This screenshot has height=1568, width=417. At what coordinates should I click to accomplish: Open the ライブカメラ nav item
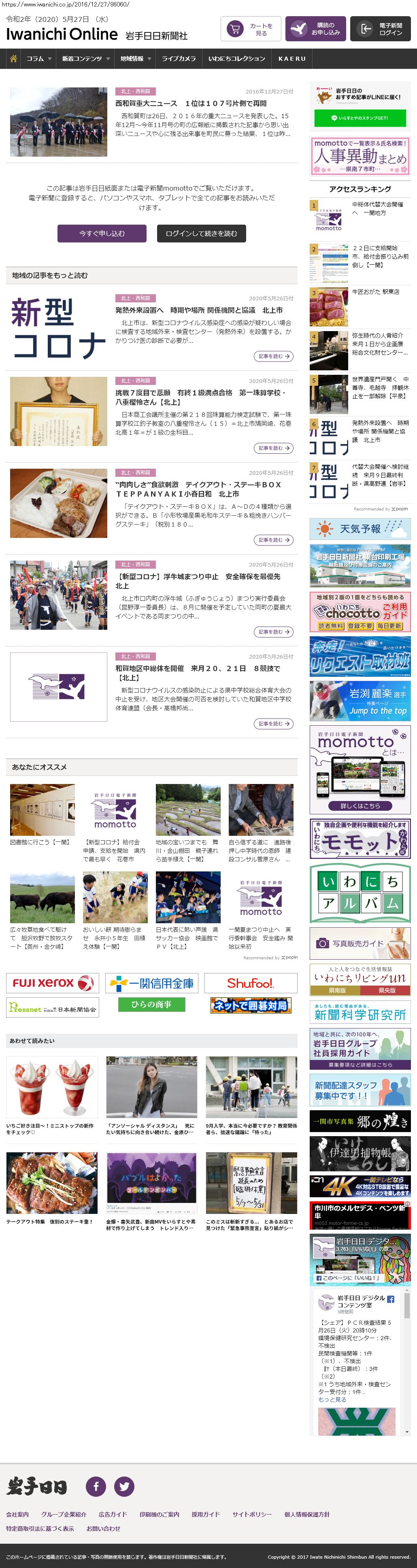coord(179,58)
